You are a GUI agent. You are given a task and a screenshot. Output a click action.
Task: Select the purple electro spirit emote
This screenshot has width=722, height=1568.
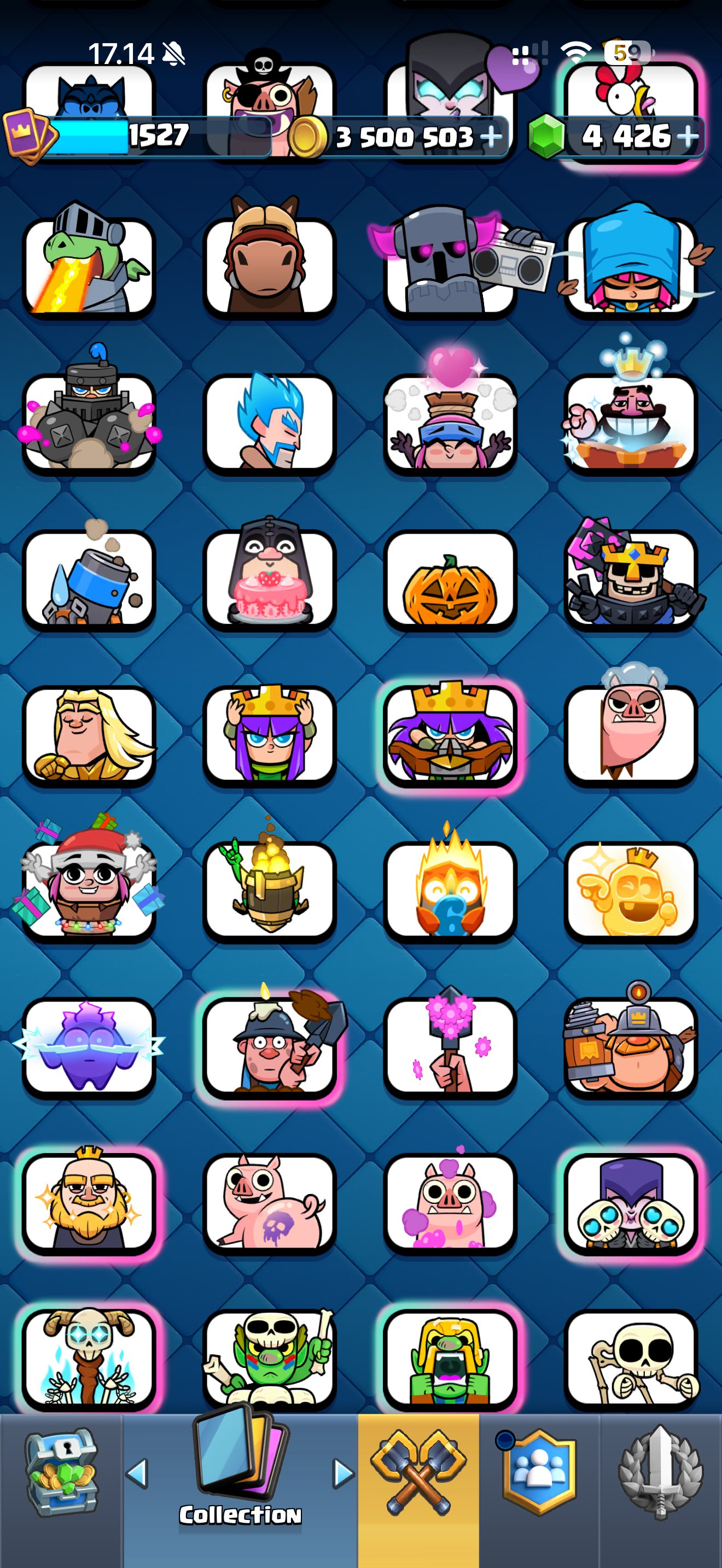(89, 1047)
